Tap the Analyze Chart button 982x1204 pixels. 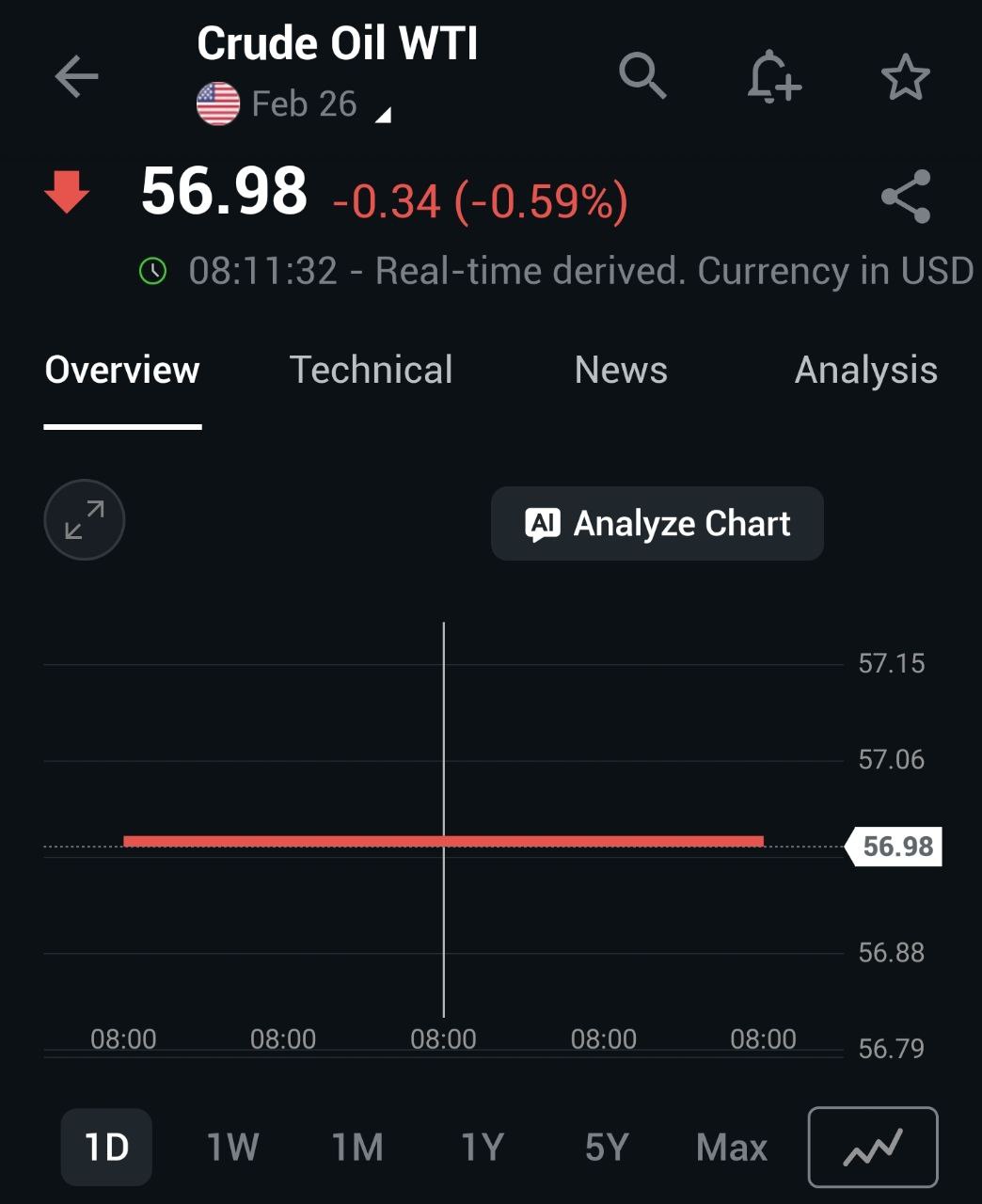657,524
